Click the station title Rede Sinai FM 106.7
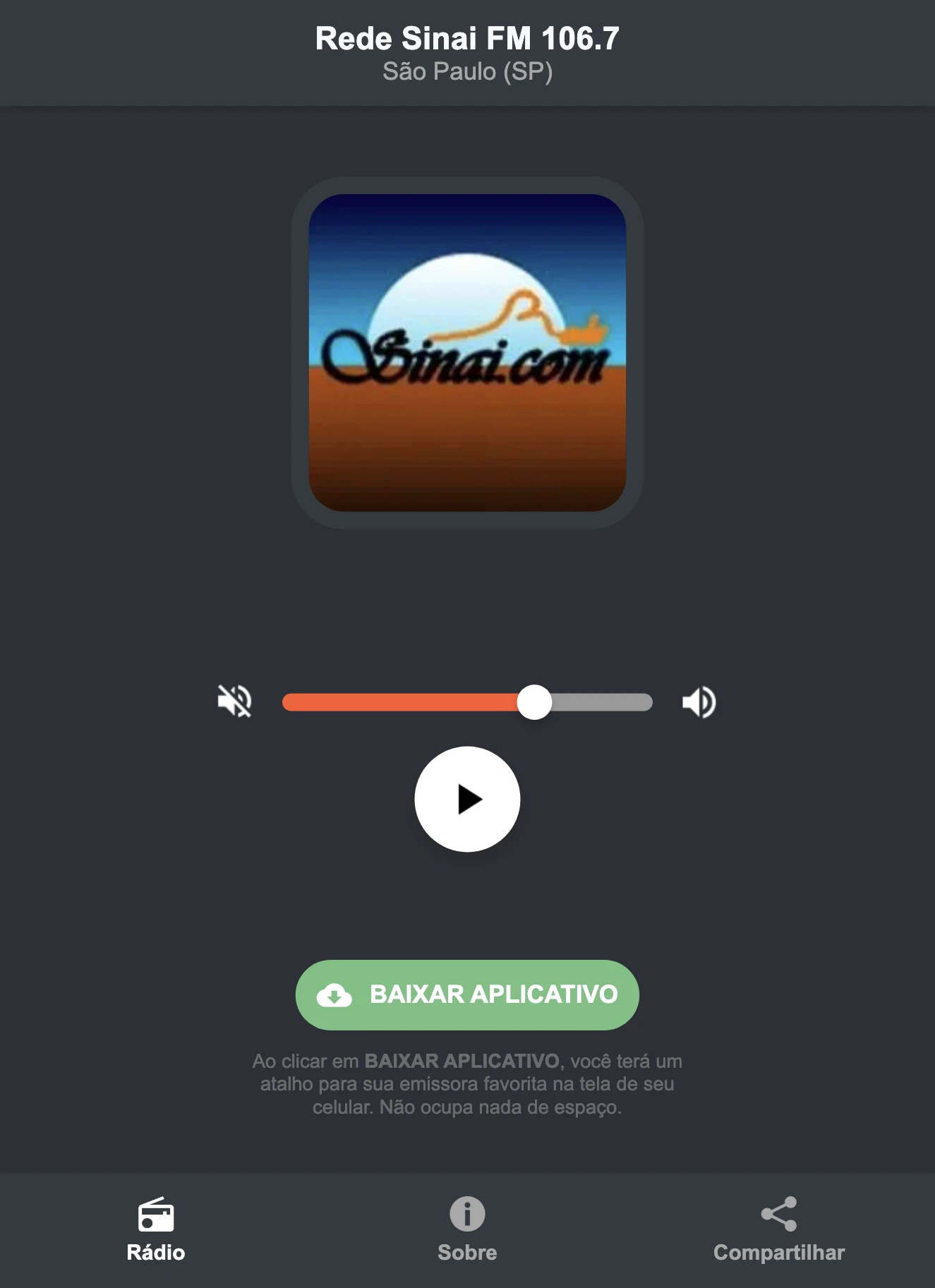This screenshot has height=1288, width=935. (x=467, y=41)
